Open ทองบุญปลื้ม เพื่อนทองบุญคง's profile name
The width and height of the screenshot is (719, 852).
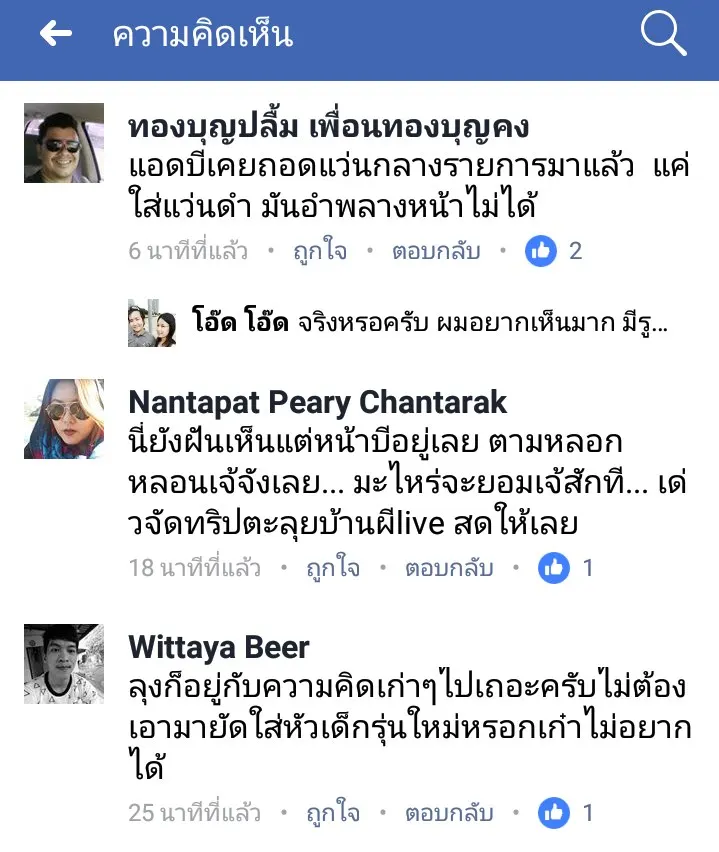329,127
